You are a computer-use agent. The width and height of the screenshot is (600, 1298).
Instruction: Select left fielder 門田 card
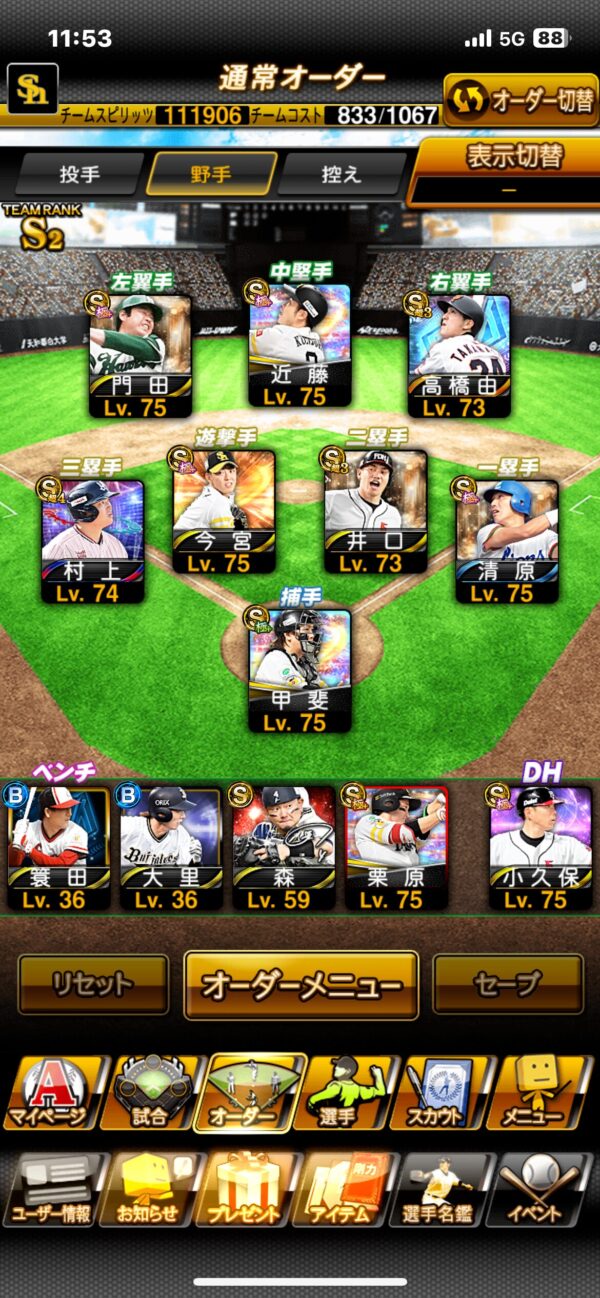pyautogui.click(x=139, y=355)
